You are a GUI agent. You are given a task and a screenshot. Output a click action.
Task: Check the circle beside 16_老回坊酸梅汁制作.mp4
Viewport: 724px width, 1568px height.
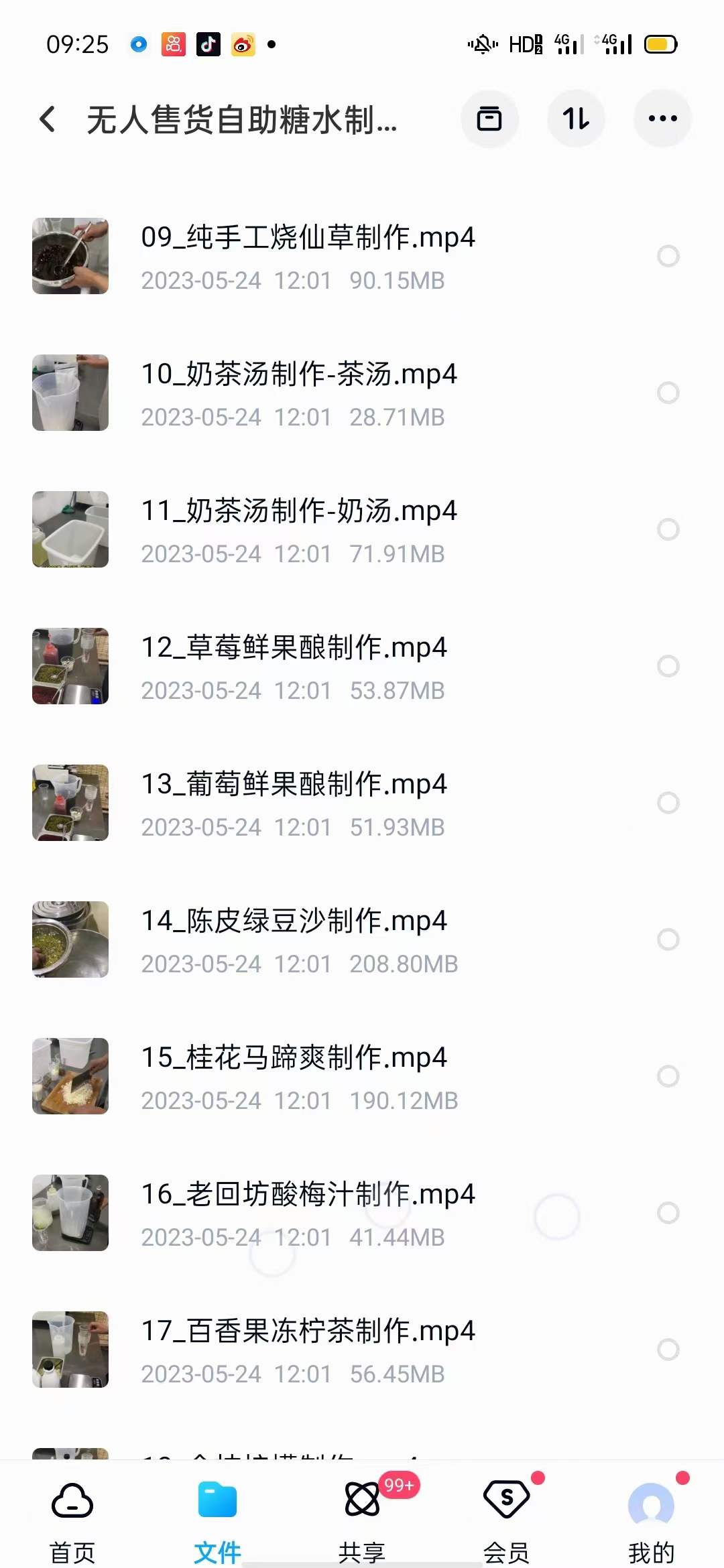click(668, 1213)
